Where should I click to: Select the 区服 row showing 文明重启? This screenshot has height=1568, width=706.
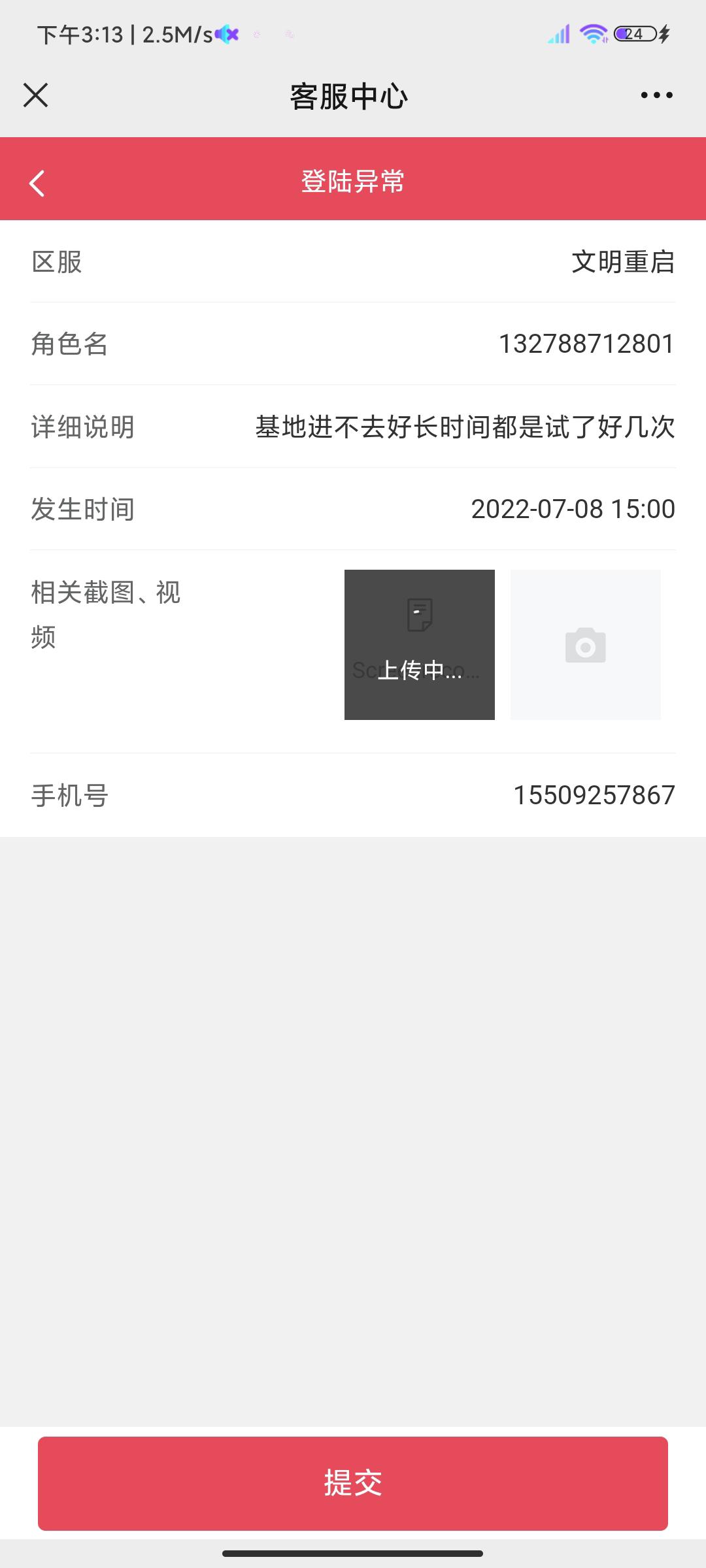(353, 262)
